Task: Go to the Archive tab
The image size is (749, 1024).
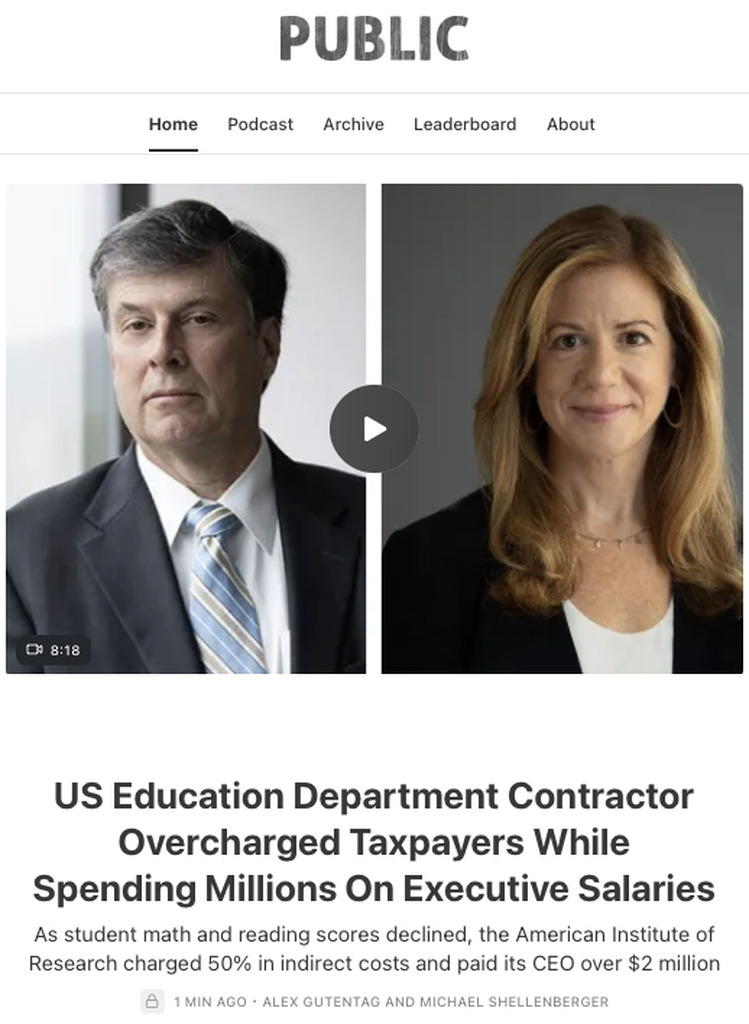Action: pyautogui.click(x=353, y=124)
